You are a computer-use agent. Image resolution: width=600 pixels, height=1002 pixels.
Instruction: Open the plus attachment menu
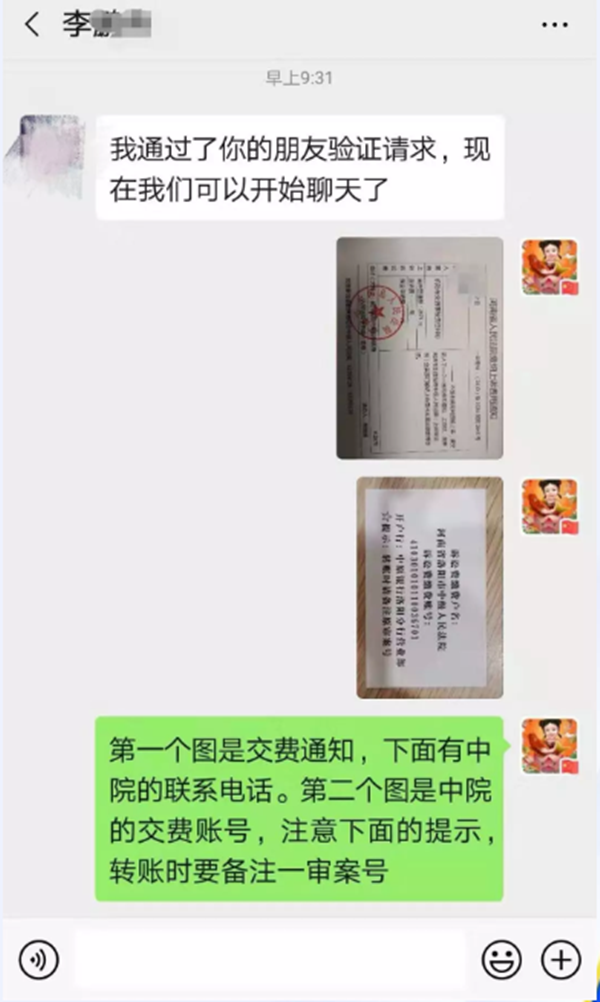click(561, 960)
